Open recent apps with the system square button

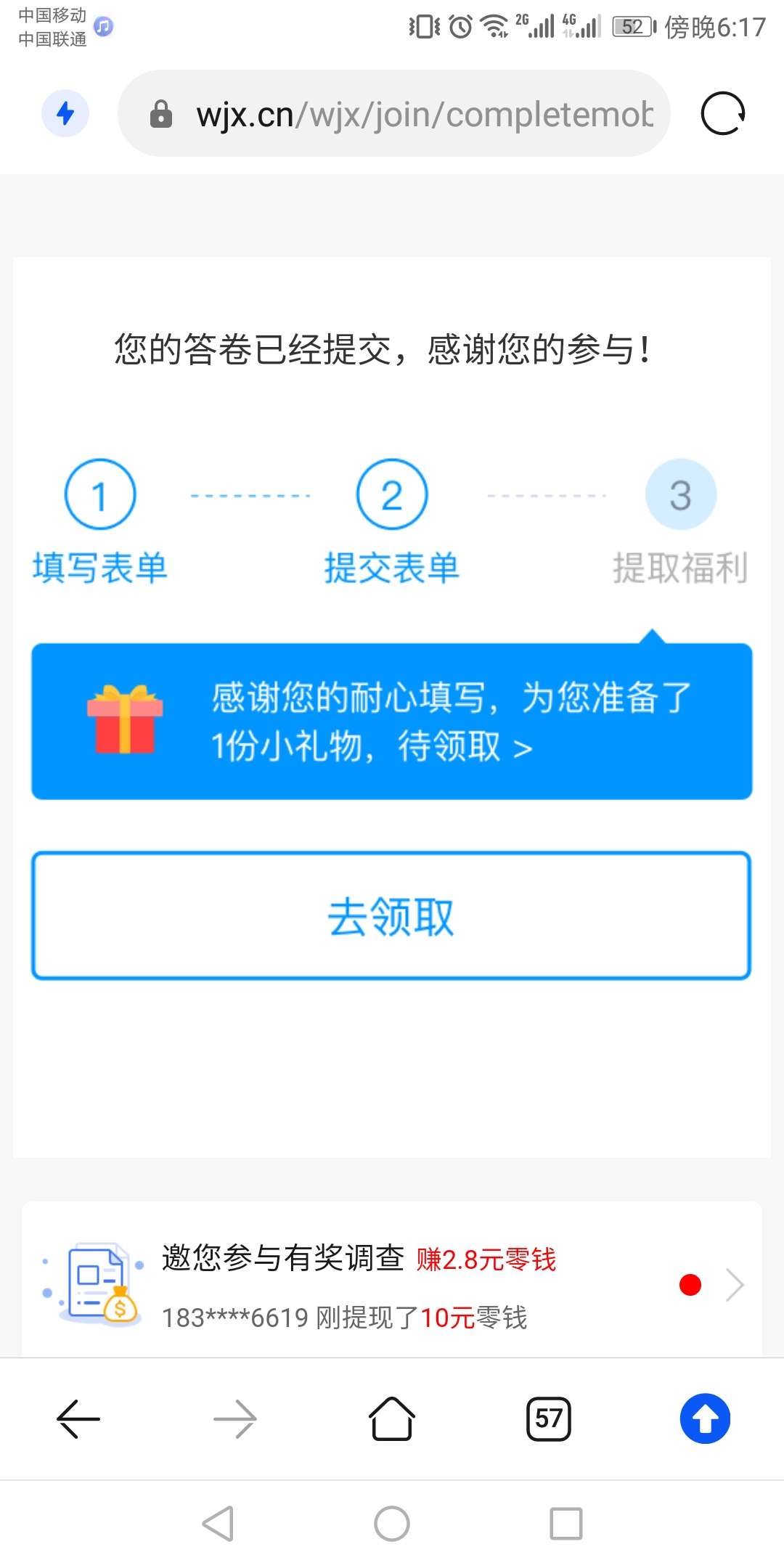(x=565, y=1523)
